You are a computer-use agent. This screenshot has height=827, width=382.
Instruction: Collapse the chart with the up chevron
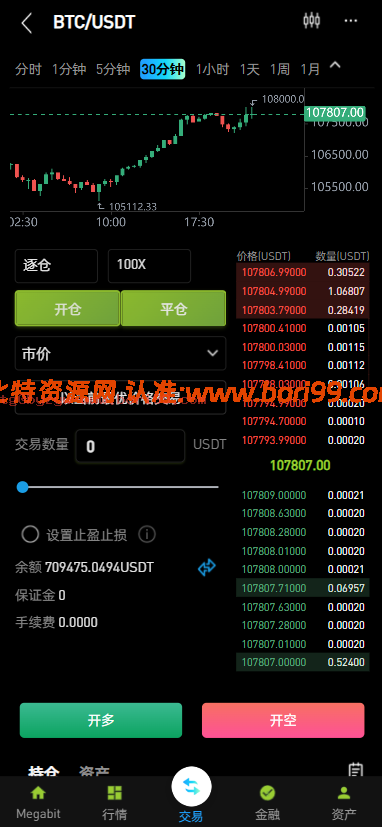335,66
